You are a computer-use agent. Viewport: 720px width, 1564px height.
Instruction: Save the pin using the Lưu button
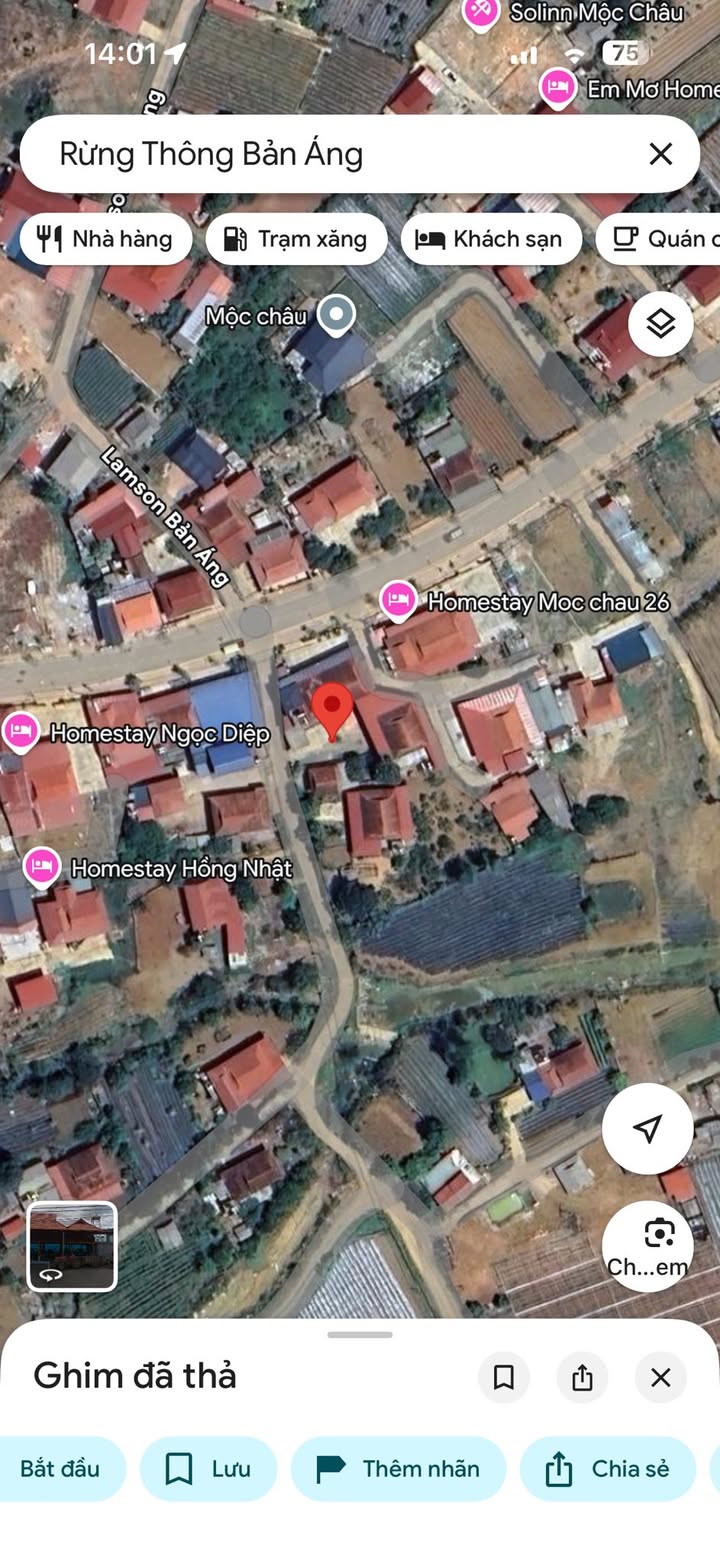[x=208, y=1469]
